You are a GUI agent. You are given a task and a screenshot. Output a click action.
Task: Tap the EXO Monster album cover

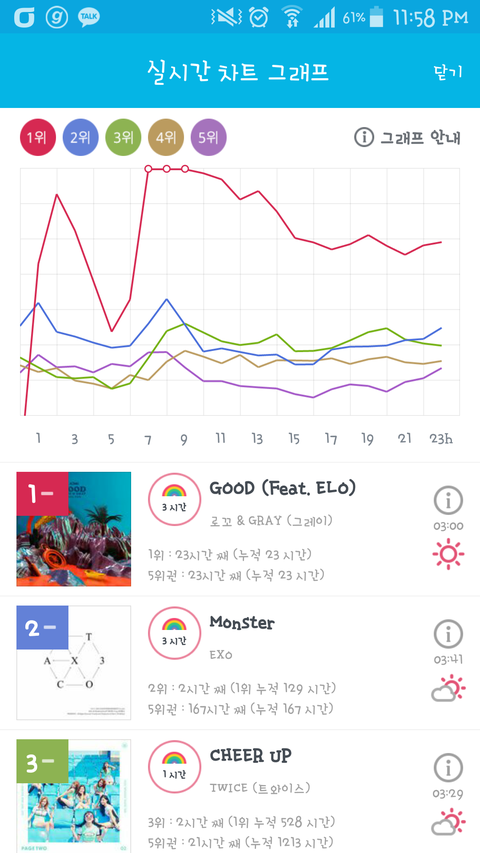coord(74,663)
